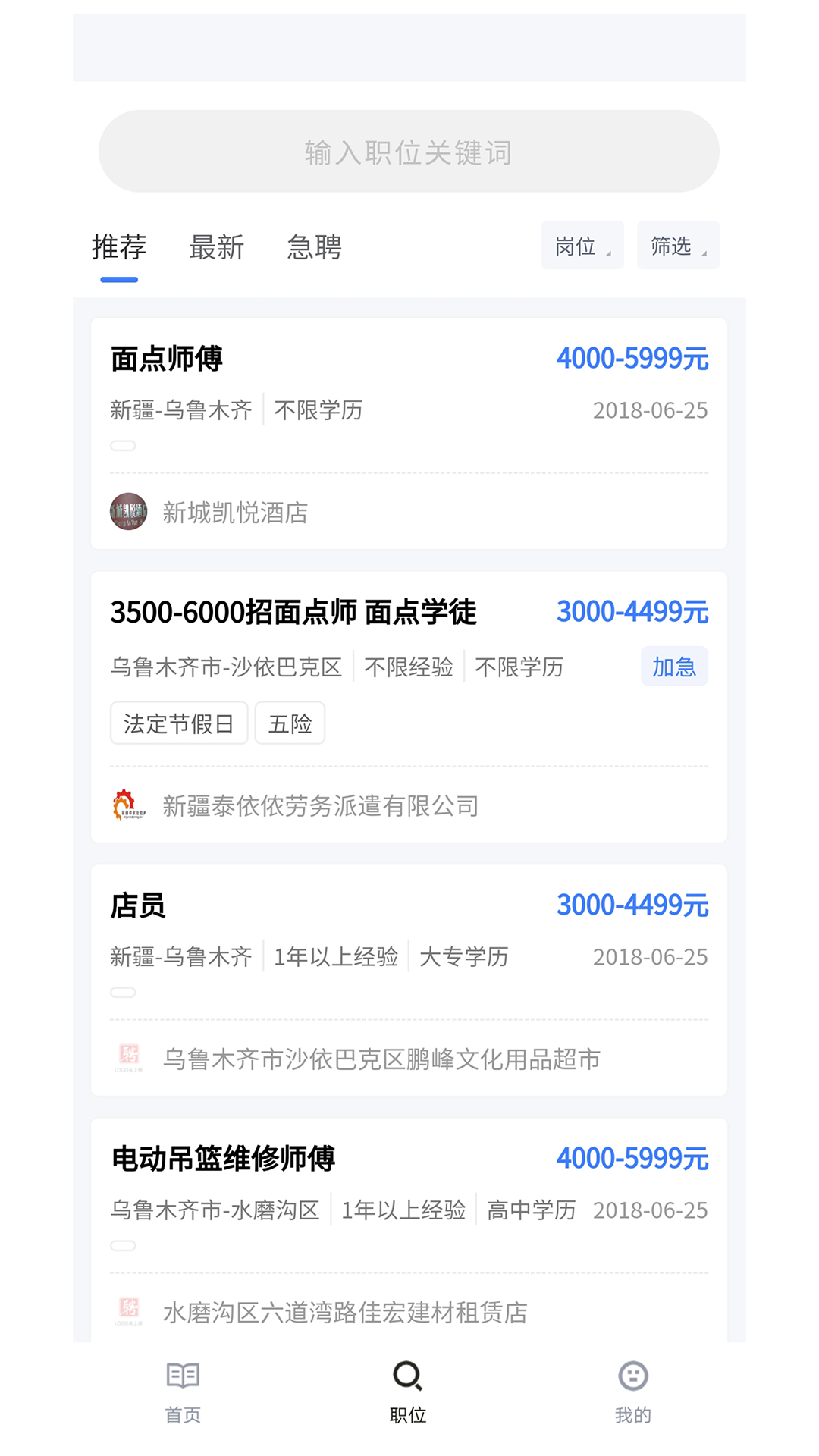
Task: Open the 电动吊篮维修师傅 job listing
Action: tap(224, 1158)
